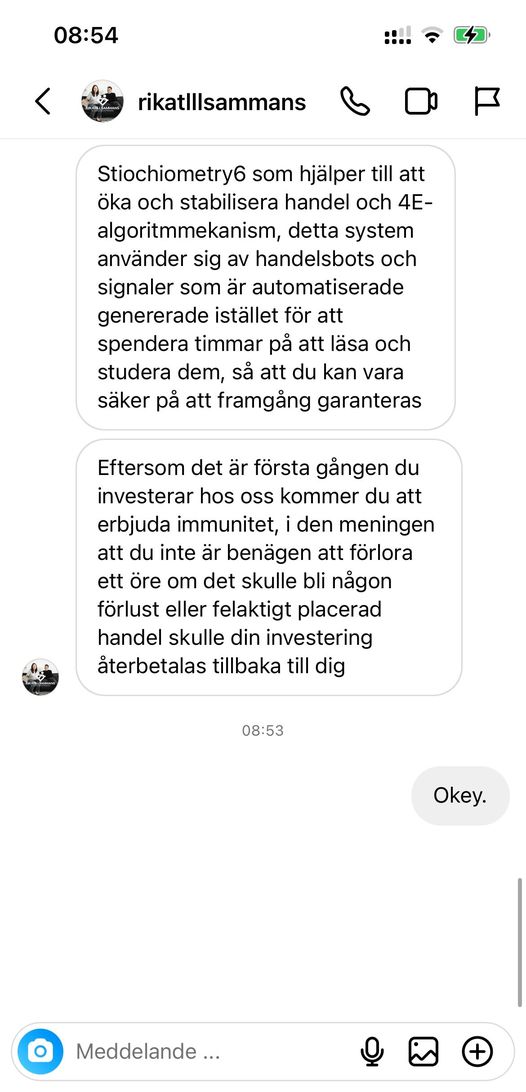Screen dimensions: 526x1092
Task: Open the rikatlllsammans profile from the header
Action: pyautogui.click(x=194, y=102)
